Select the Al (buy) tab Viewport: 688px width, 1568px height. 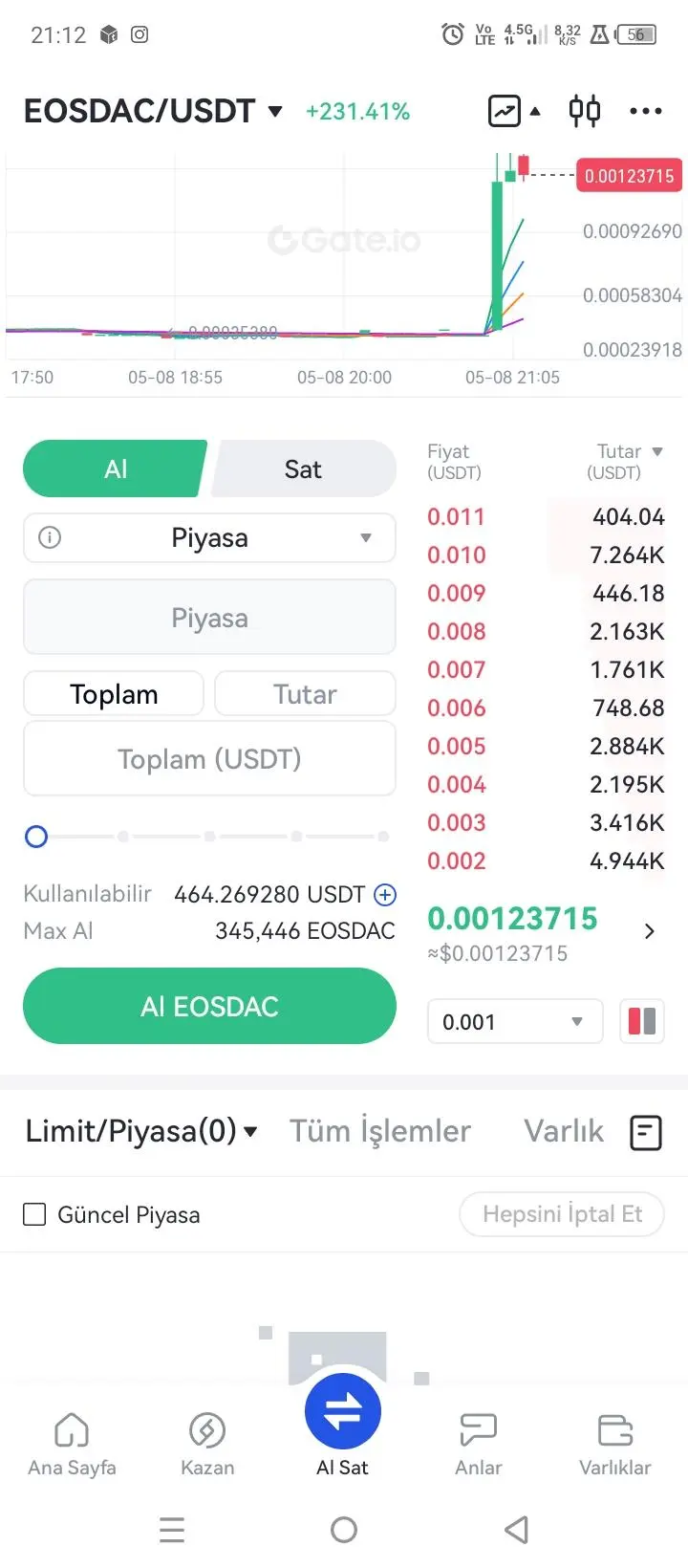[116, 469]
